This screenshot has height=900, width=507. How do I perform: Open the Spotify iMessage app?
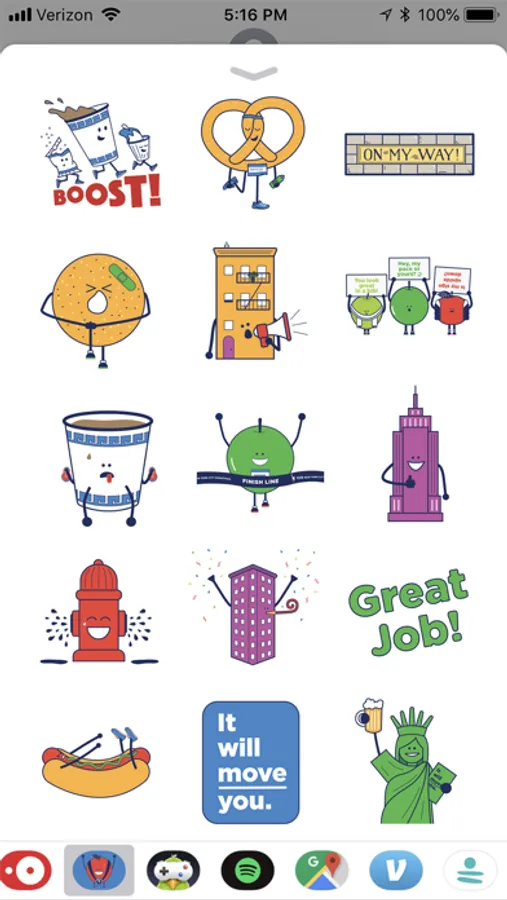click(247, 870)
